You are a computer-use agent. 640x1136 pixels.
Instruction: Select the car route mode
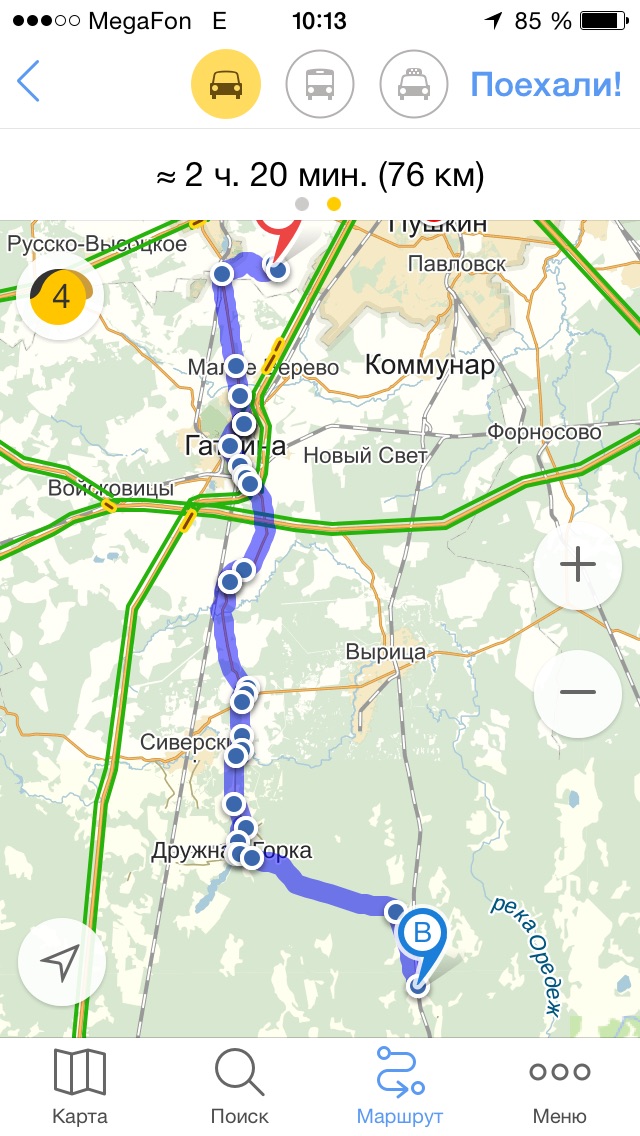[x=226, y=84]
